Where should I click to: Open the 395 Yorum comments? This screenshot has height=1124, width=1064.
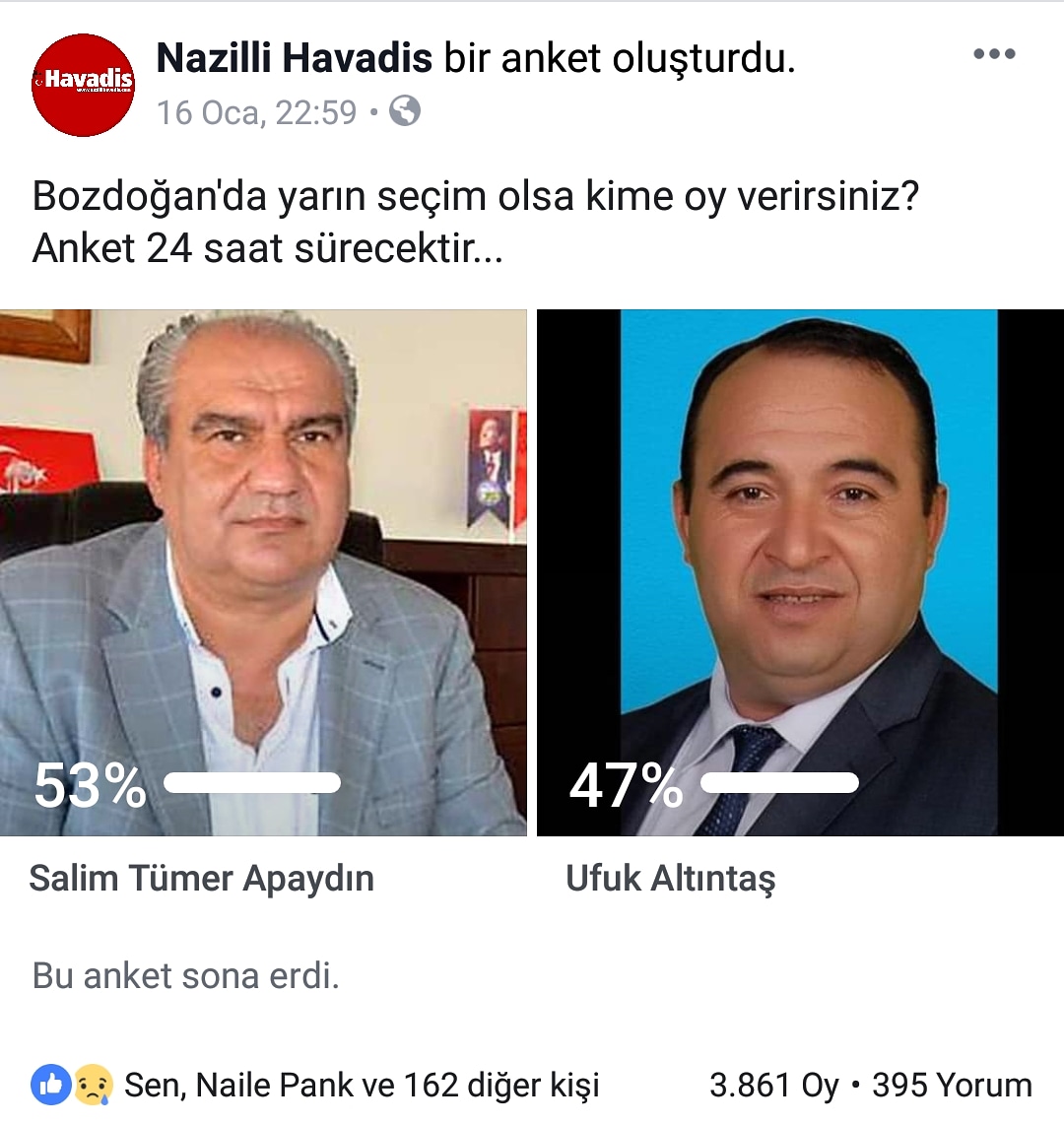[x=952, y=1086]
